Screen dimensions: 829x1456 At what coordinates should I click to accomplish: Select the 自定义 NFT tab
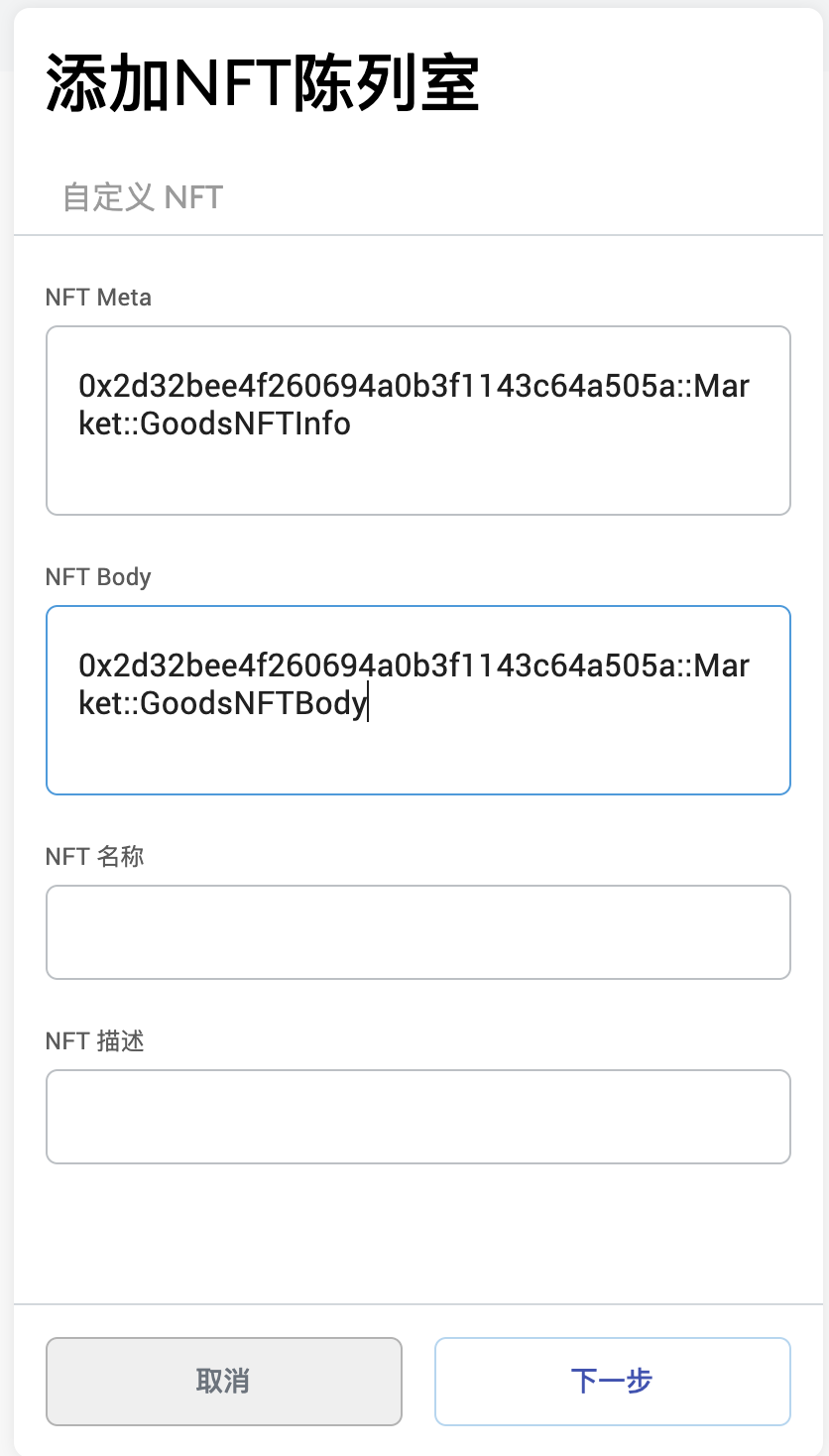tap(143, 197)
